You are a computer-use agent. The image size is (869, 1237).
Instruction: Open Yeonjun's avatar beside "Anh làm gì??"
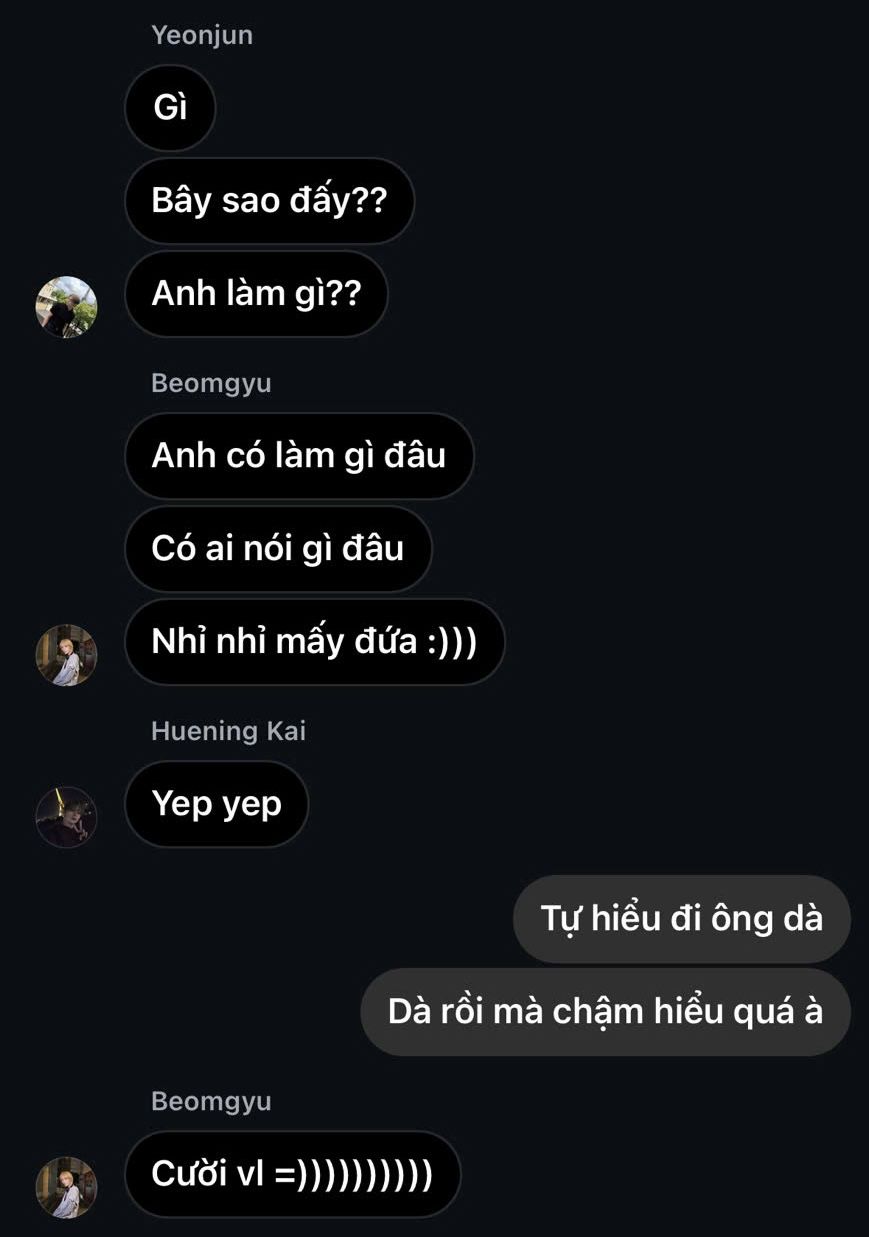[x=66, y=307]
